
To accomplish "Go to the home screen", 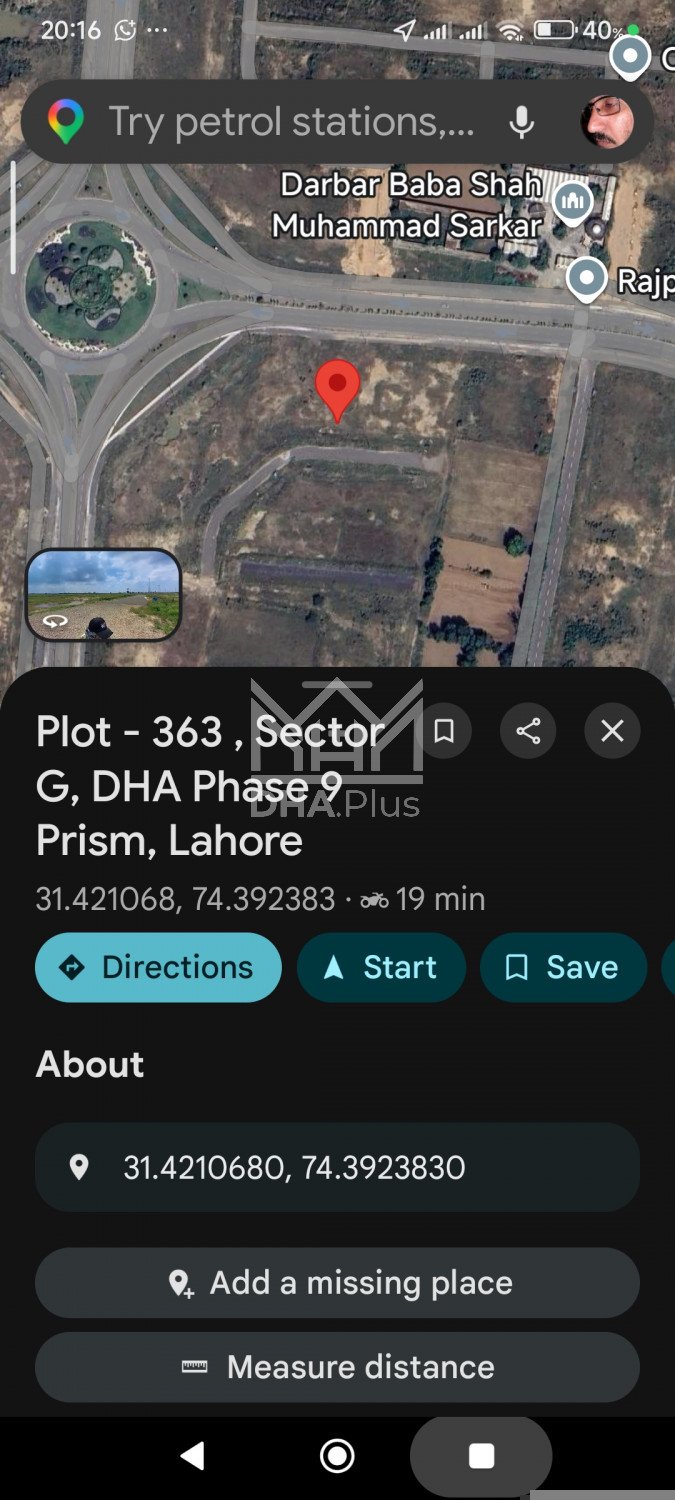I will [337, 1456].
